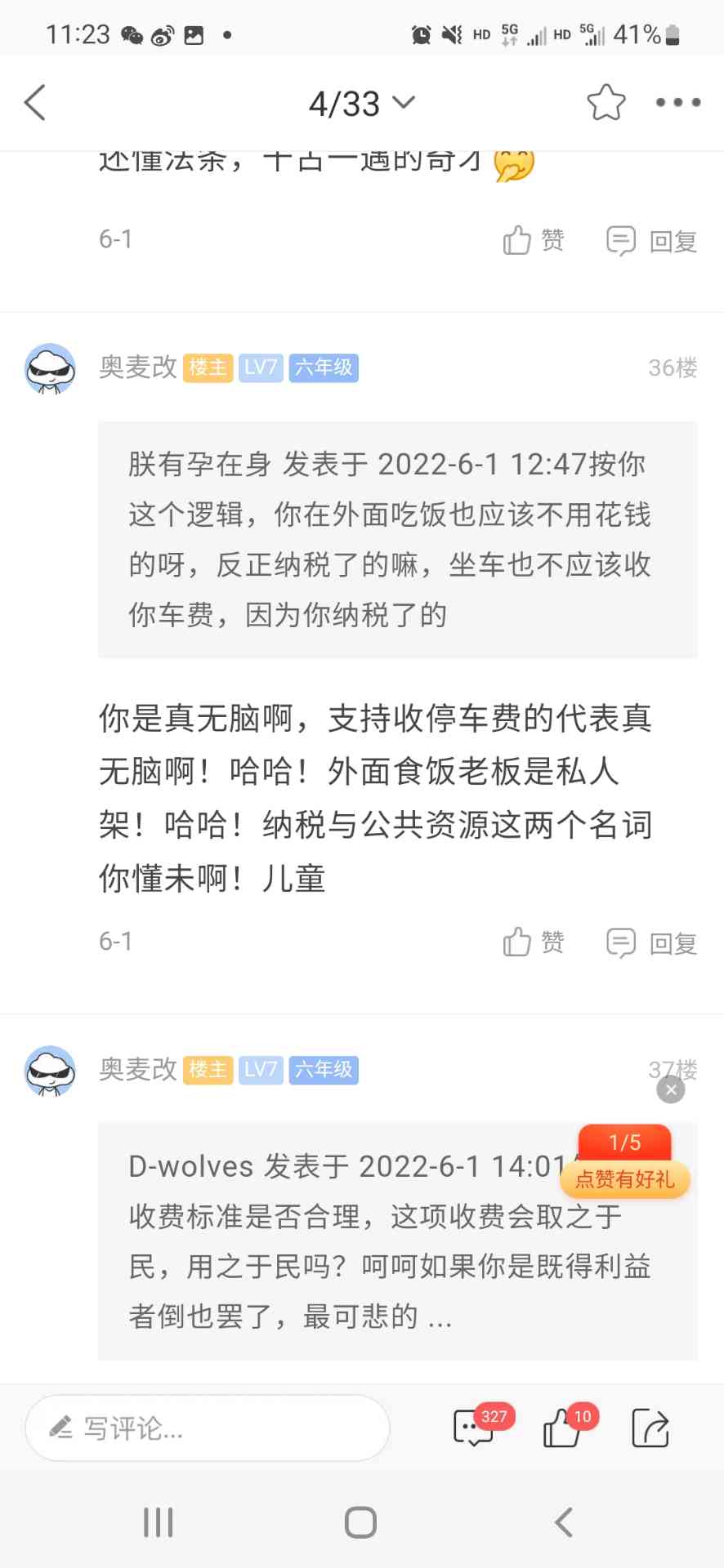Image resolution: width=724 pixels, height=1568 pixels.
Task: Go back using the top-left arrow
Action: [x=35, y=103]
